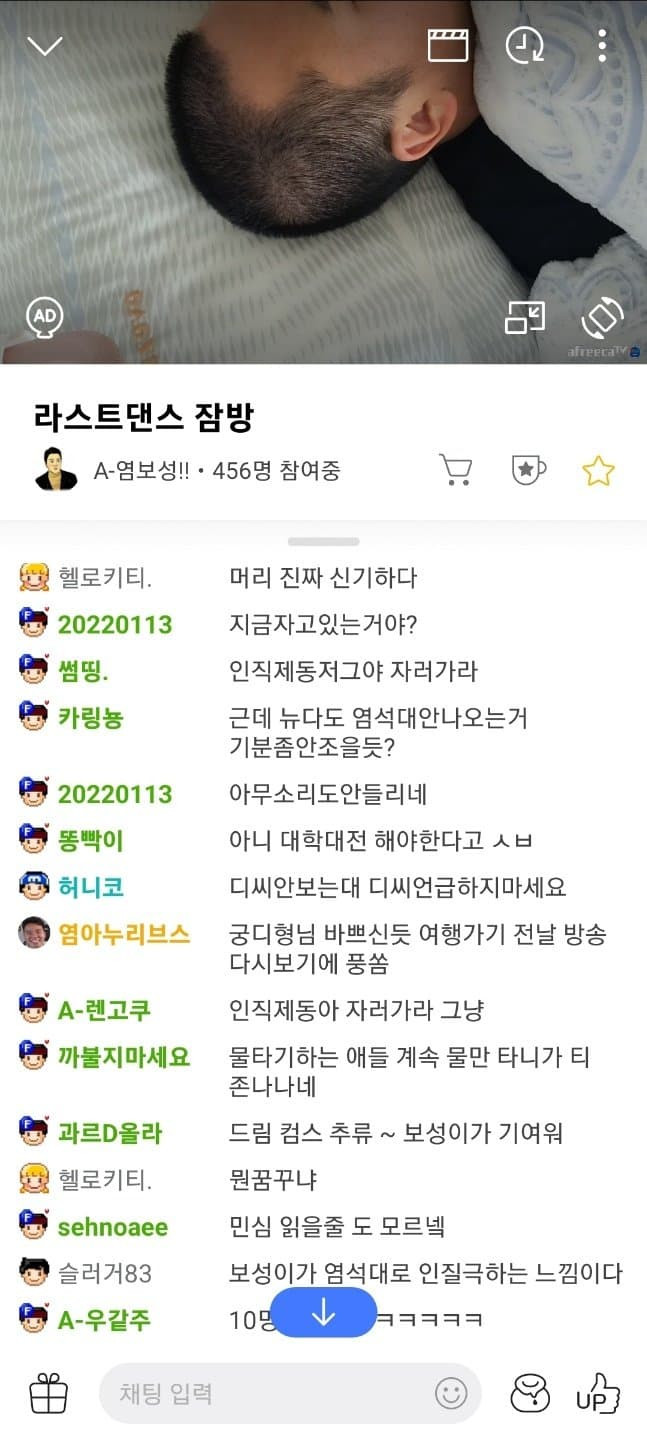The height and width of the screenshot is (1440, 647).
Task: Jump to the latest chat messages
Action: [323, 1312]
